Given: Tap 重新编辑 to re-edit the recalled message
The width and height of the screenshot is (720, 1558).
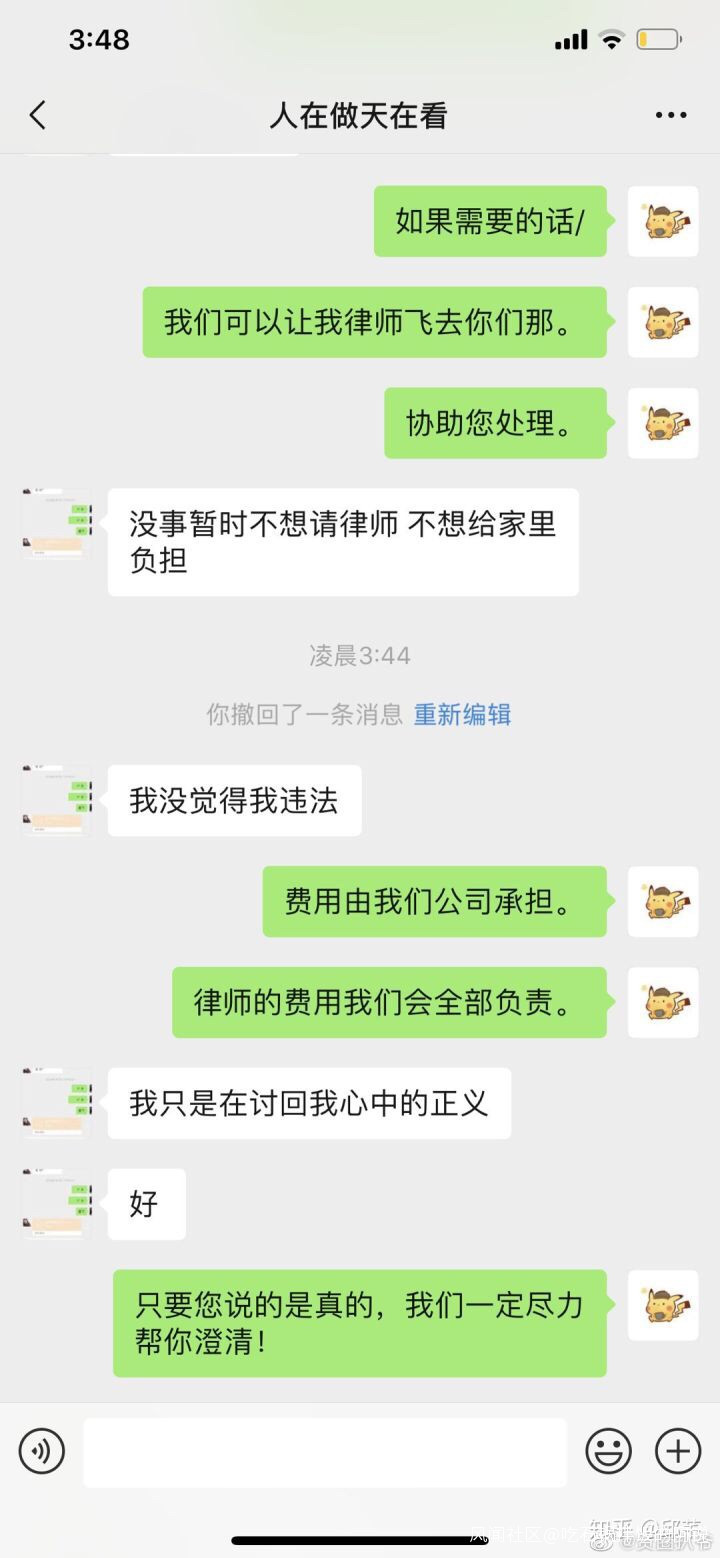Looking at the screenshot, I should point(462,714).
